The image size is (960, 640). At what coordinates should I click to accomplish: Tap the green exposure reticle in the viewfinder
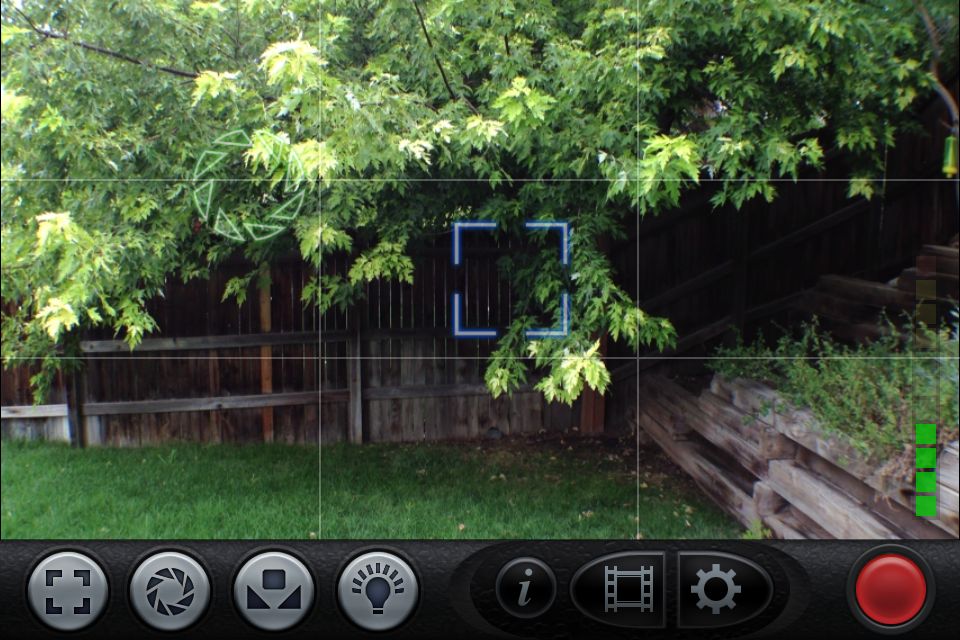tap(249, 186)
